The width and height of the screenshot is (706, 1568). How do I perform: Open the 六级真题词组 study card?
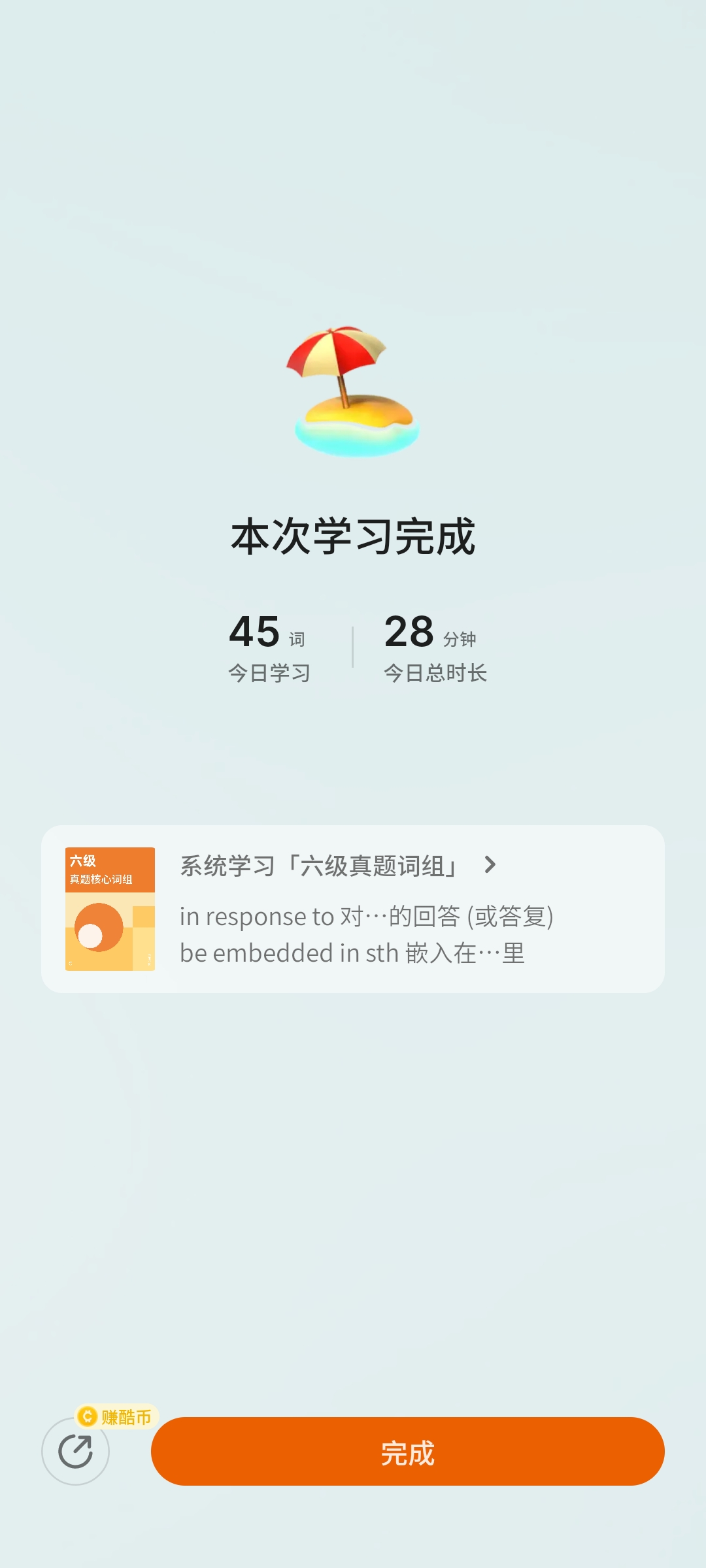(353, 909)
